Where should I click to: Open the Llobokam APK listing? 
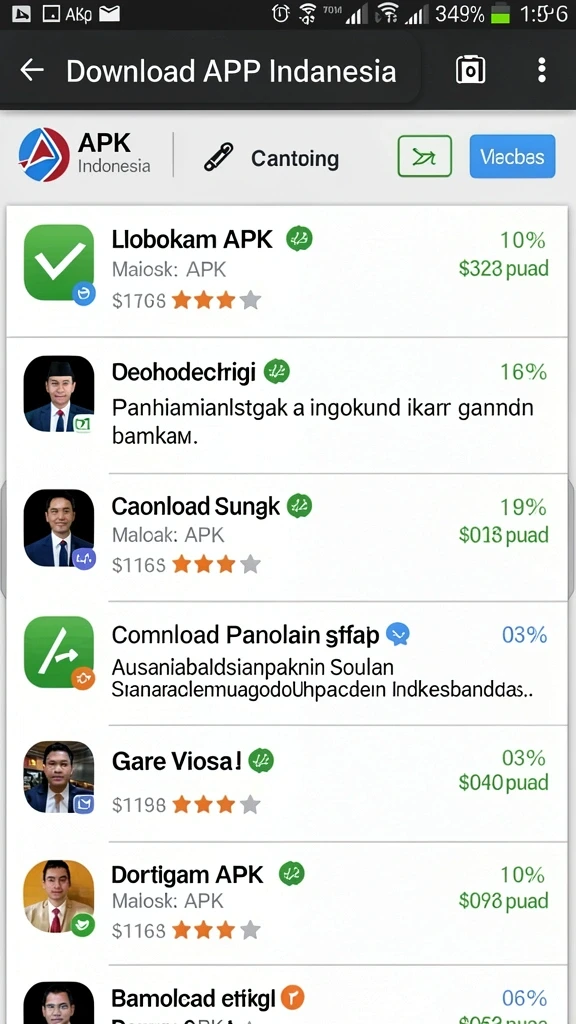[x=287, y=272]
